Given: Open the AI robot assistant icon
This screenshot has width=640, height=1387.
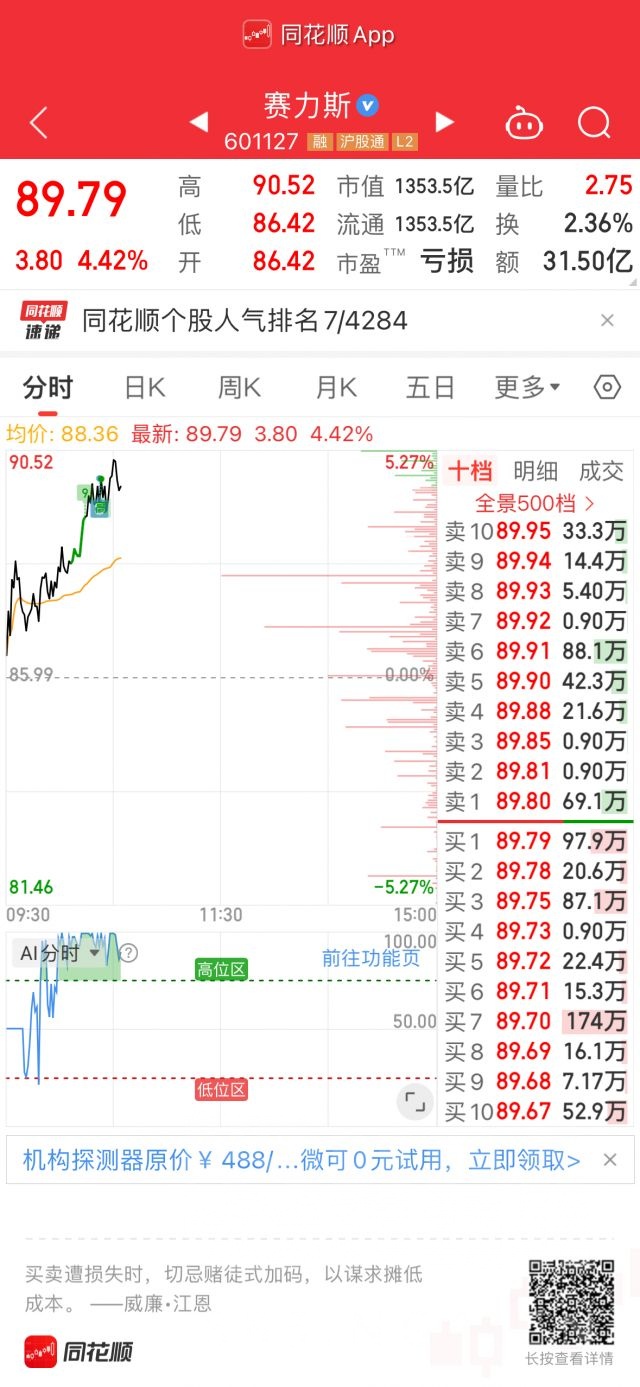Looking at the screenshot, I should (x=523, y=123).
